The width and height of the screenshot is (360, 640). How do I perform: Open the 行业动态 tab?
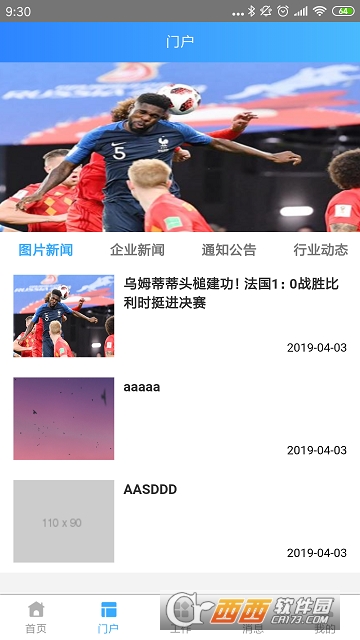(320, 250)
